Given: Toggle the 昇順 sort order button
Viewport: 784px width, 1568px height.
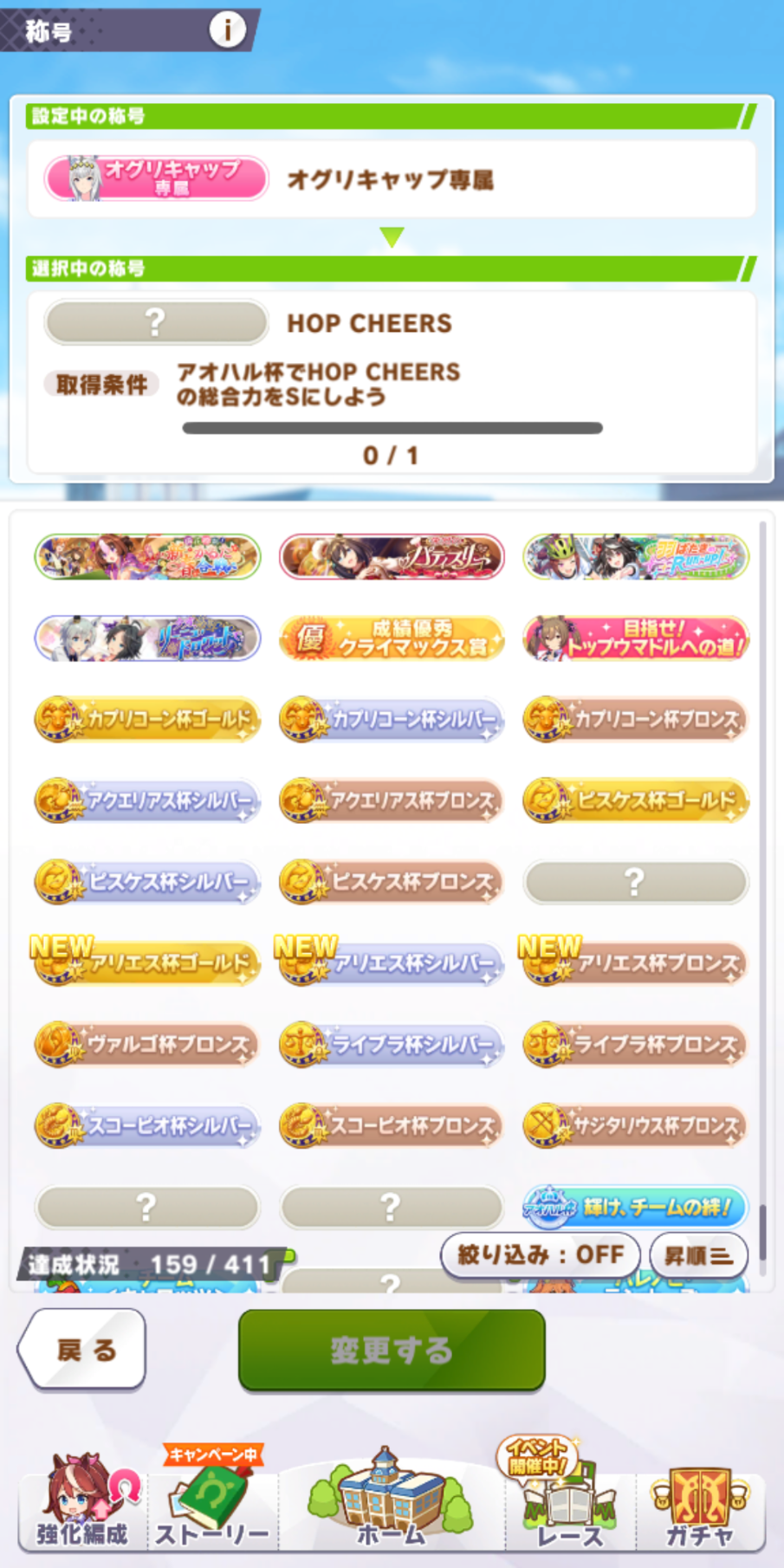Looking at the screenshot, I should [x=698, y=1254].
